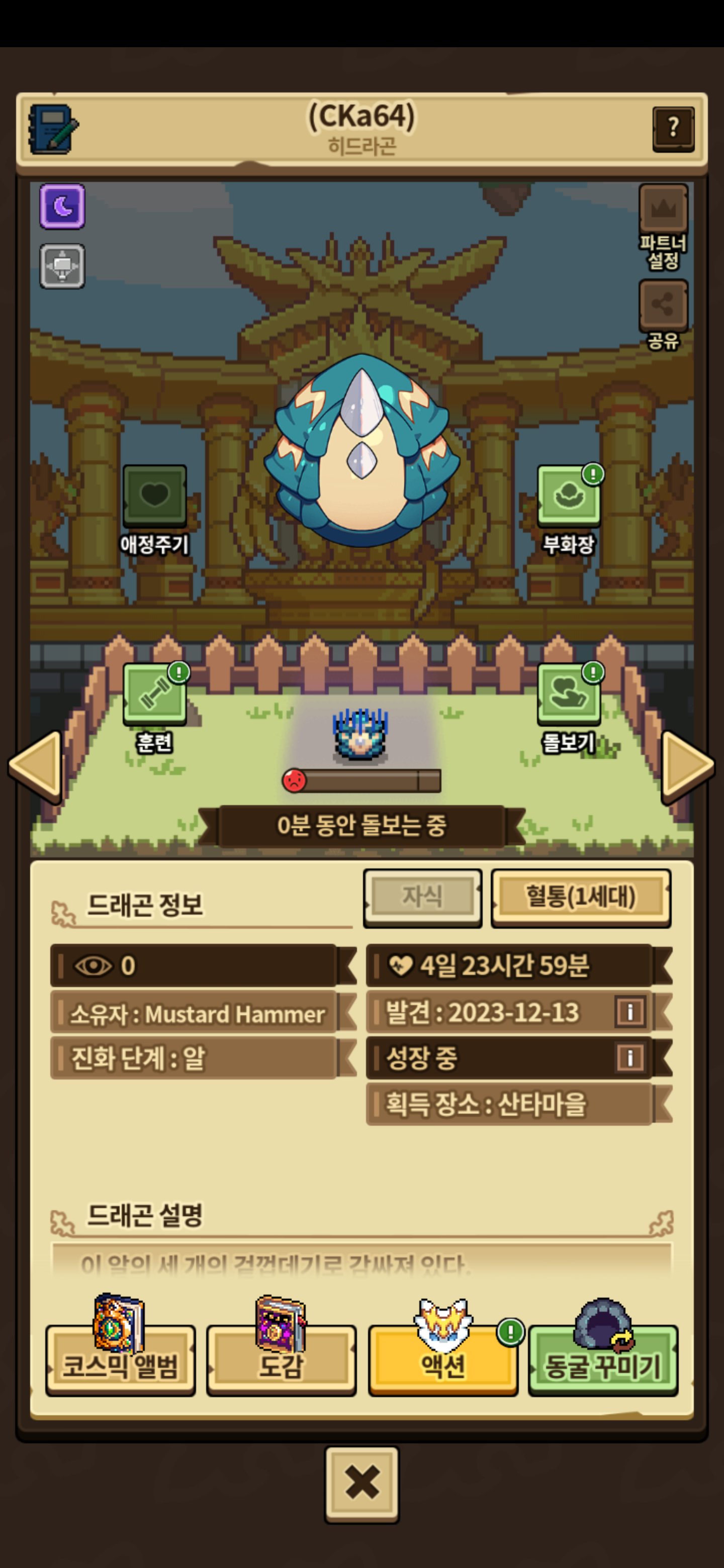Image resolution: width=724 pixels, height=1568 pixels.
Task: Open the notebook edit icon
Action: [53, 129]
